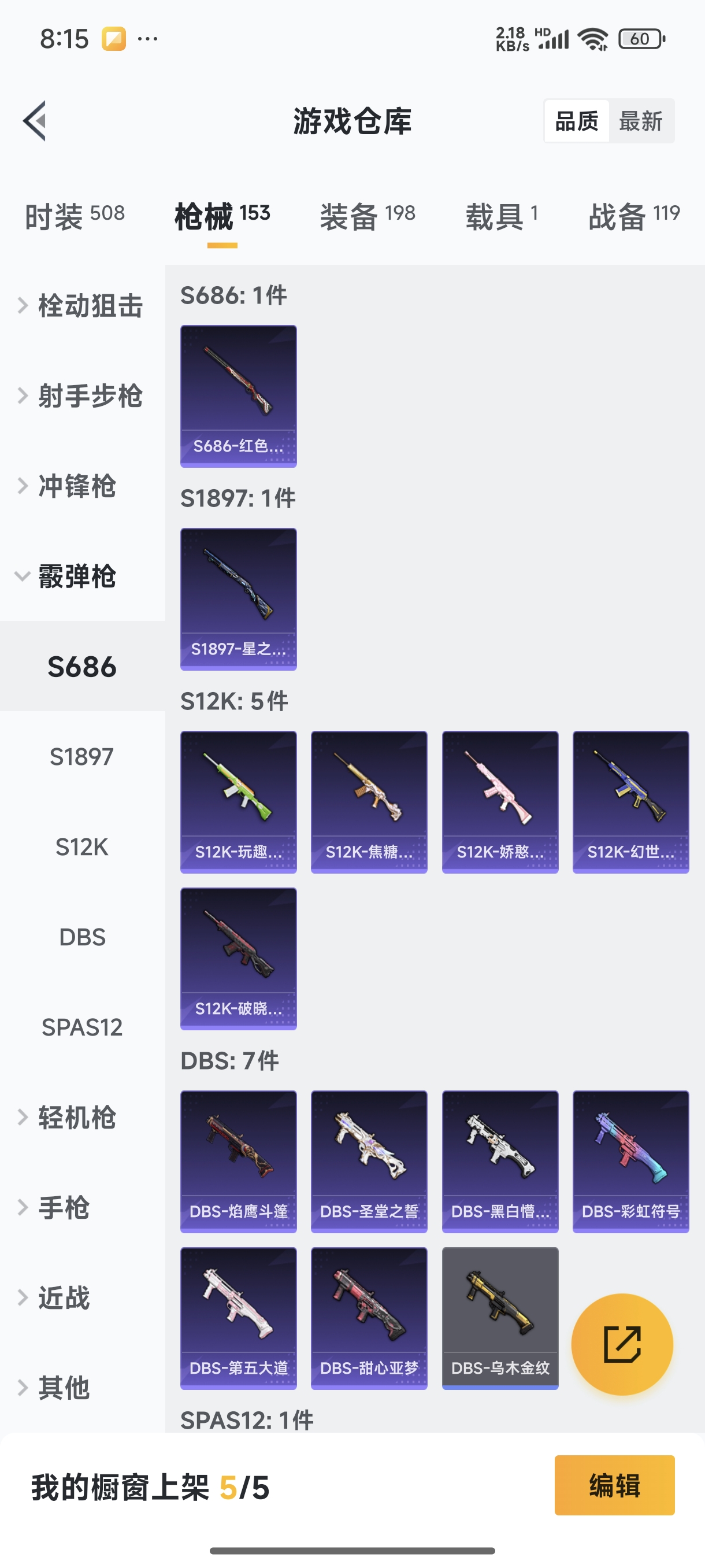Select SPAS12 in the side list
This screenshot has width=705, height=1568.
82,1027
